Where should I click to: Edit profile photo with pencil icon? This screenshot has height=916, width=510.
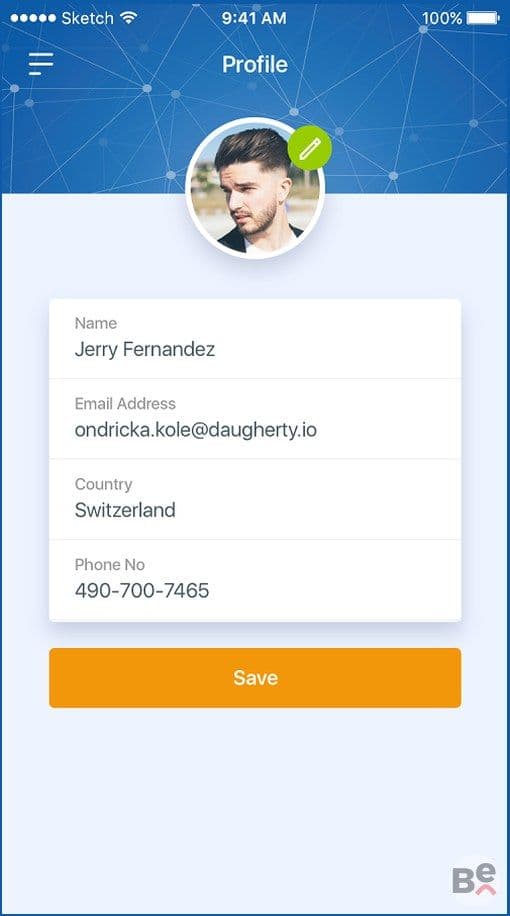click(x=310, y=148)
